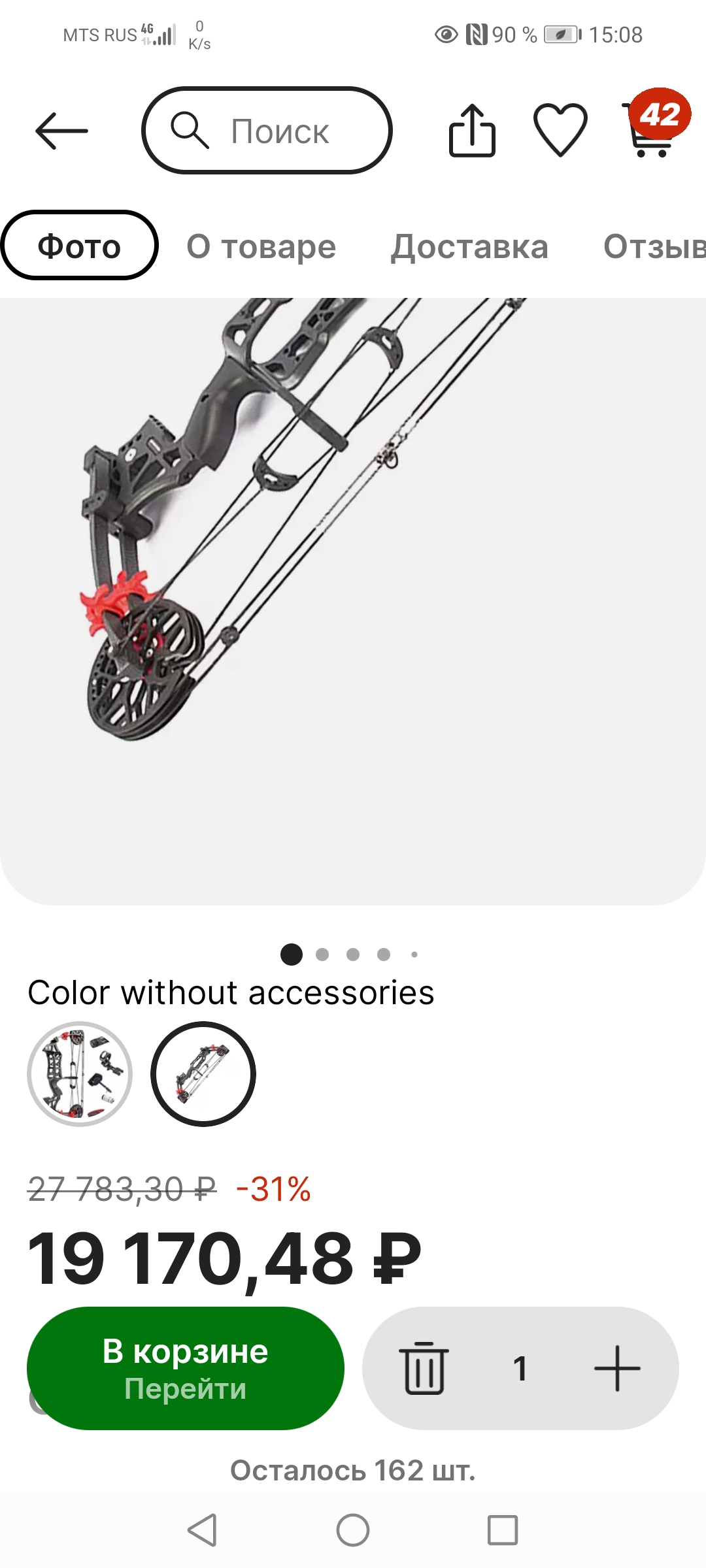Remove the item with the trash icon
The height and width of the screenshot is (1568, 706).
click(424, 1368)
